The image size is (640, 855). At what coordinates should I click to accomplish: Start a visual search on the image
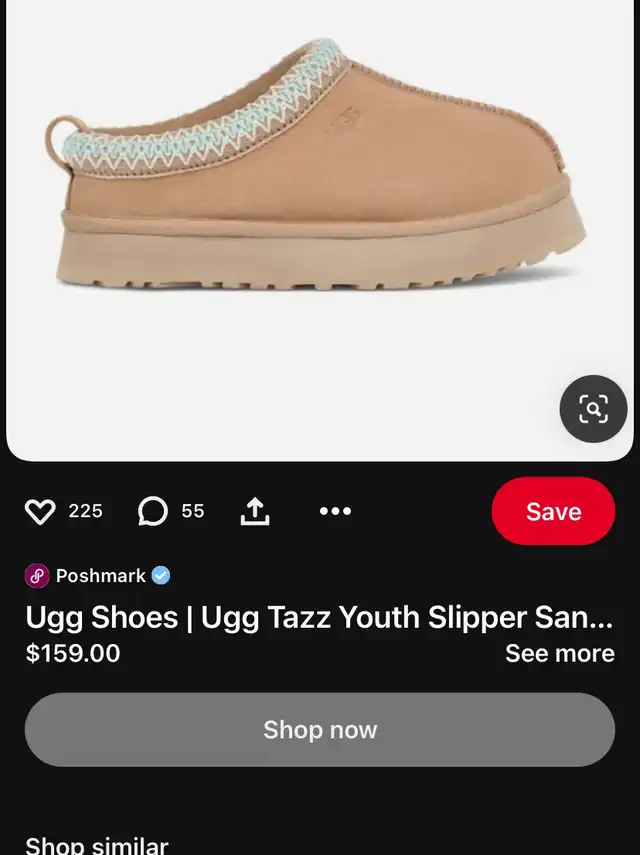593,408
